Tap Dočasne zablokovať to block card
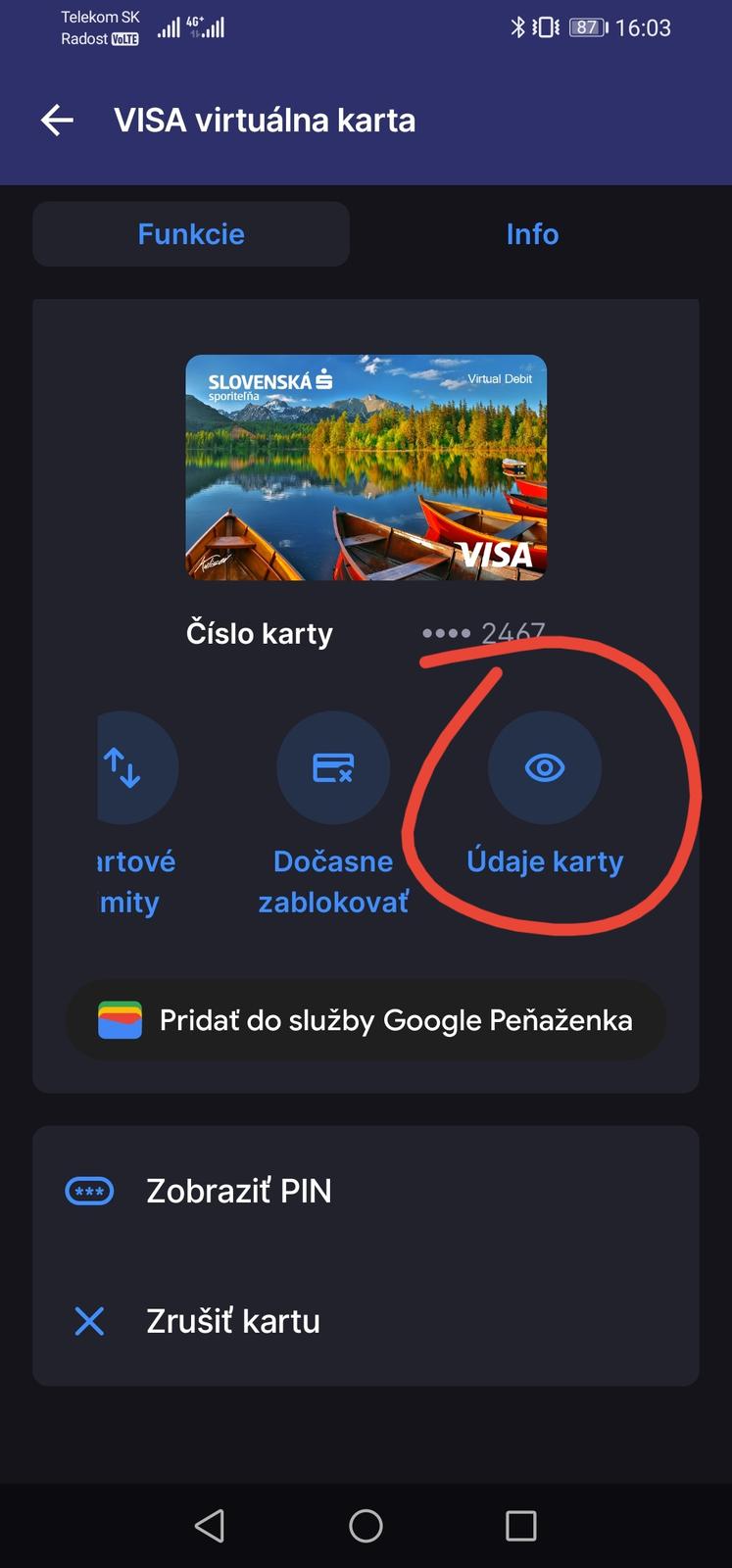This screenshot has height=1568, width=732. coord(333,768)
